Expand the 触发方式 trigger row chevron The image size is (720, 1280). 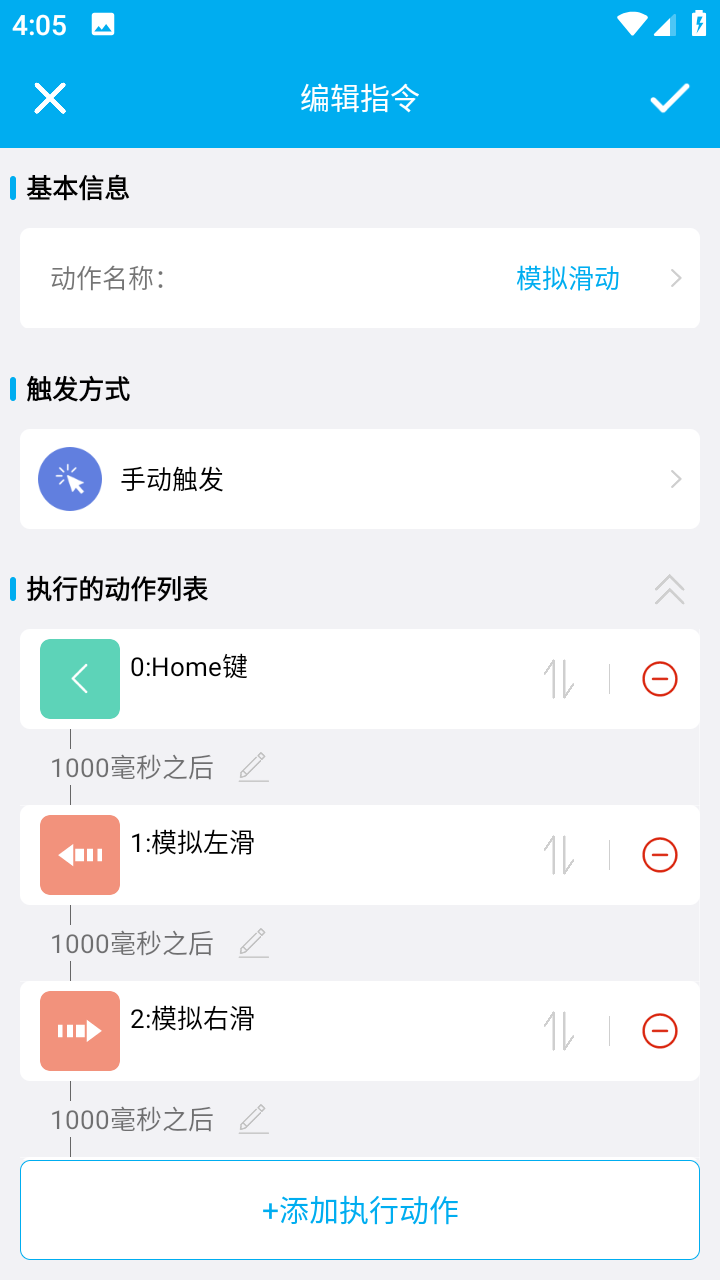(675, 479)
